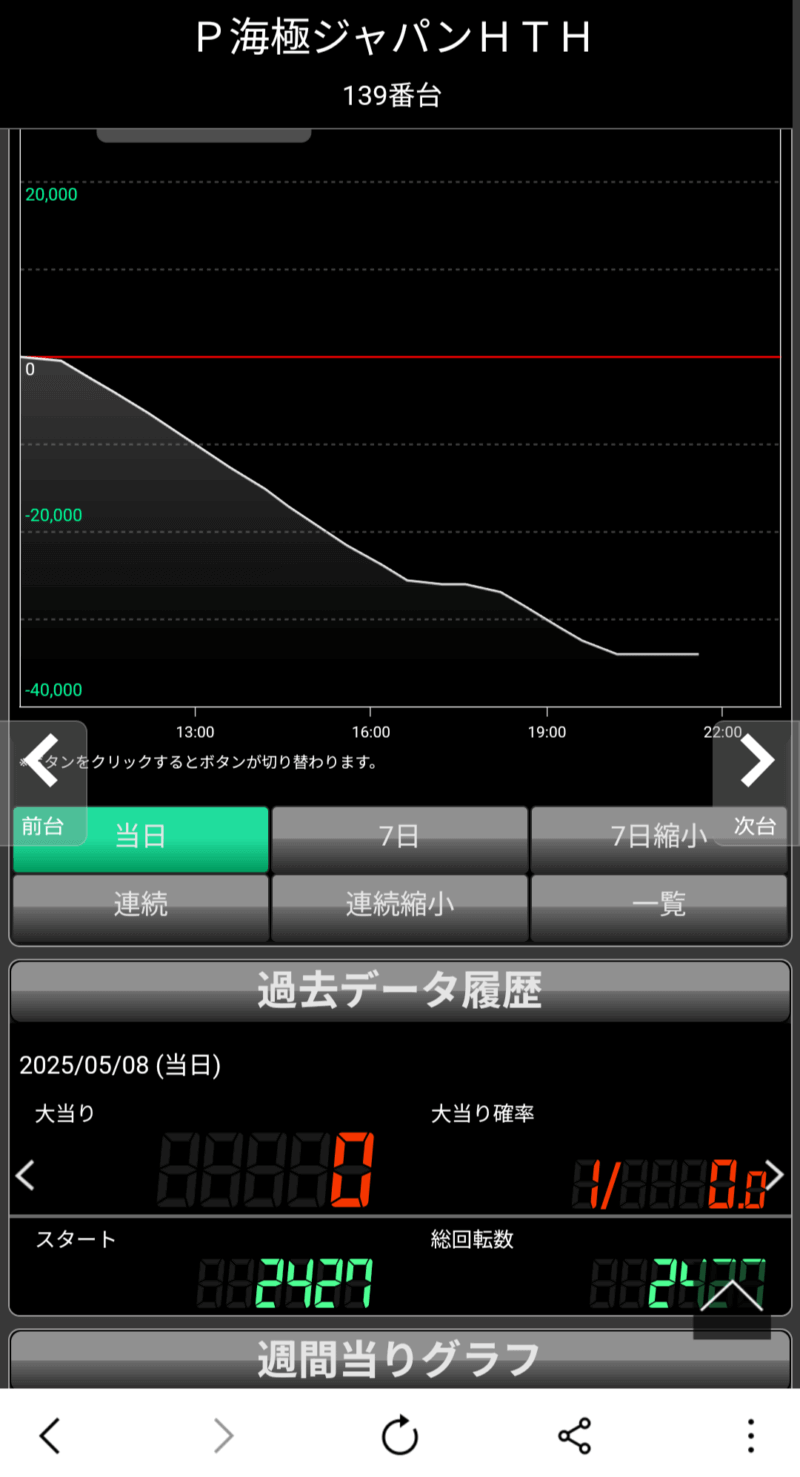
Task: Open the 一覧 list view
Action: pyautogui.click(x=658, y=906)
